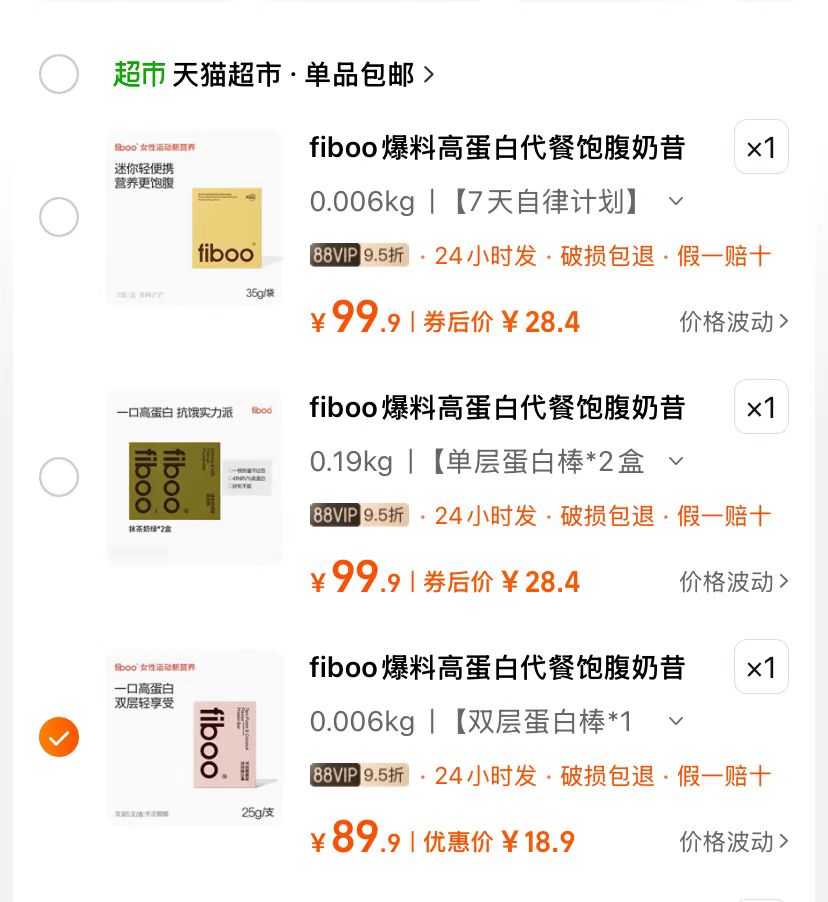Click ×1 quantity for 双层蛋白棒 item
Viewport: 828px width, 902px height.
[761, 667]
